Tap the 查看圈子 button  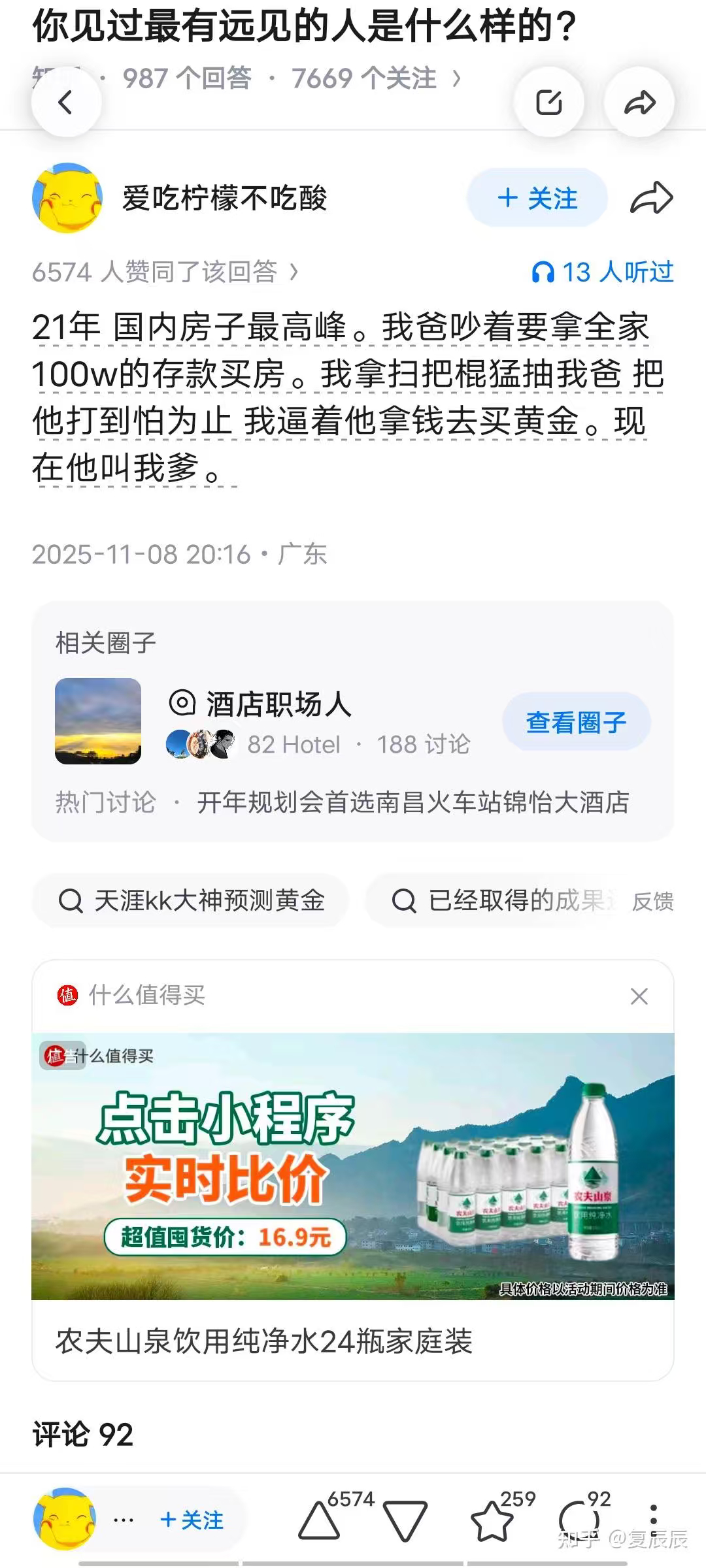click(576, 722)
